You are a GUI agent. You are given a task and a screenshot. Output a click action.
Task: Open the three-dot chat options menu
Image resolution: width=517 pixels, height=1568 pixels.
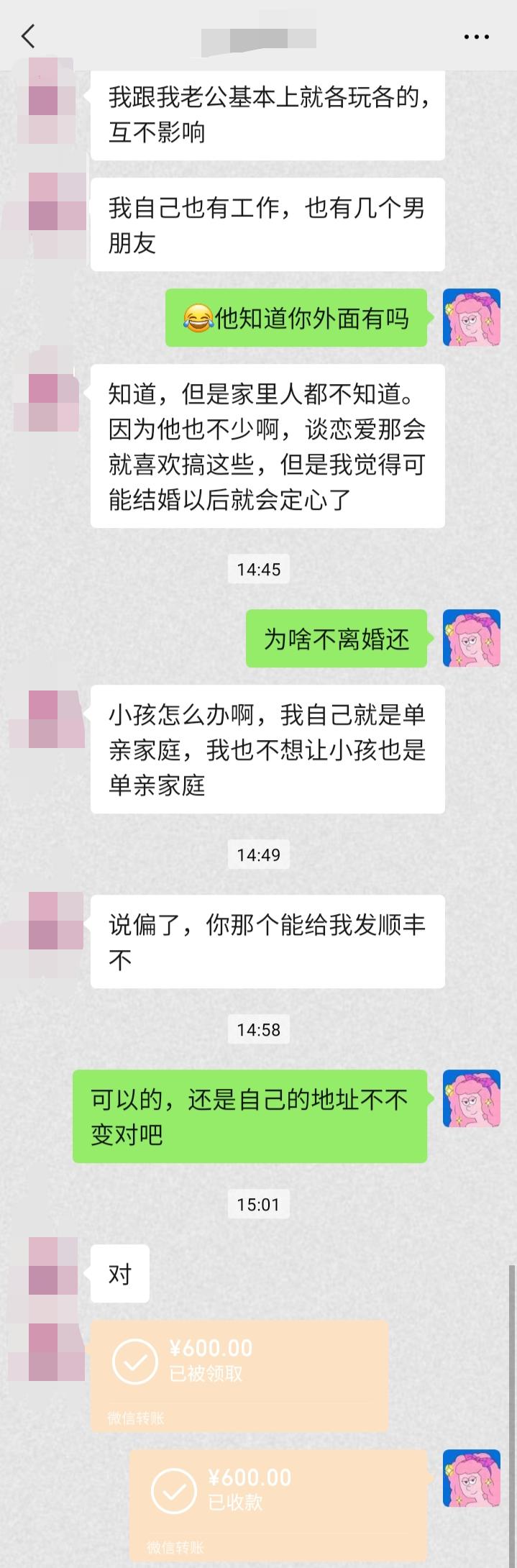[x=476, y=37]
